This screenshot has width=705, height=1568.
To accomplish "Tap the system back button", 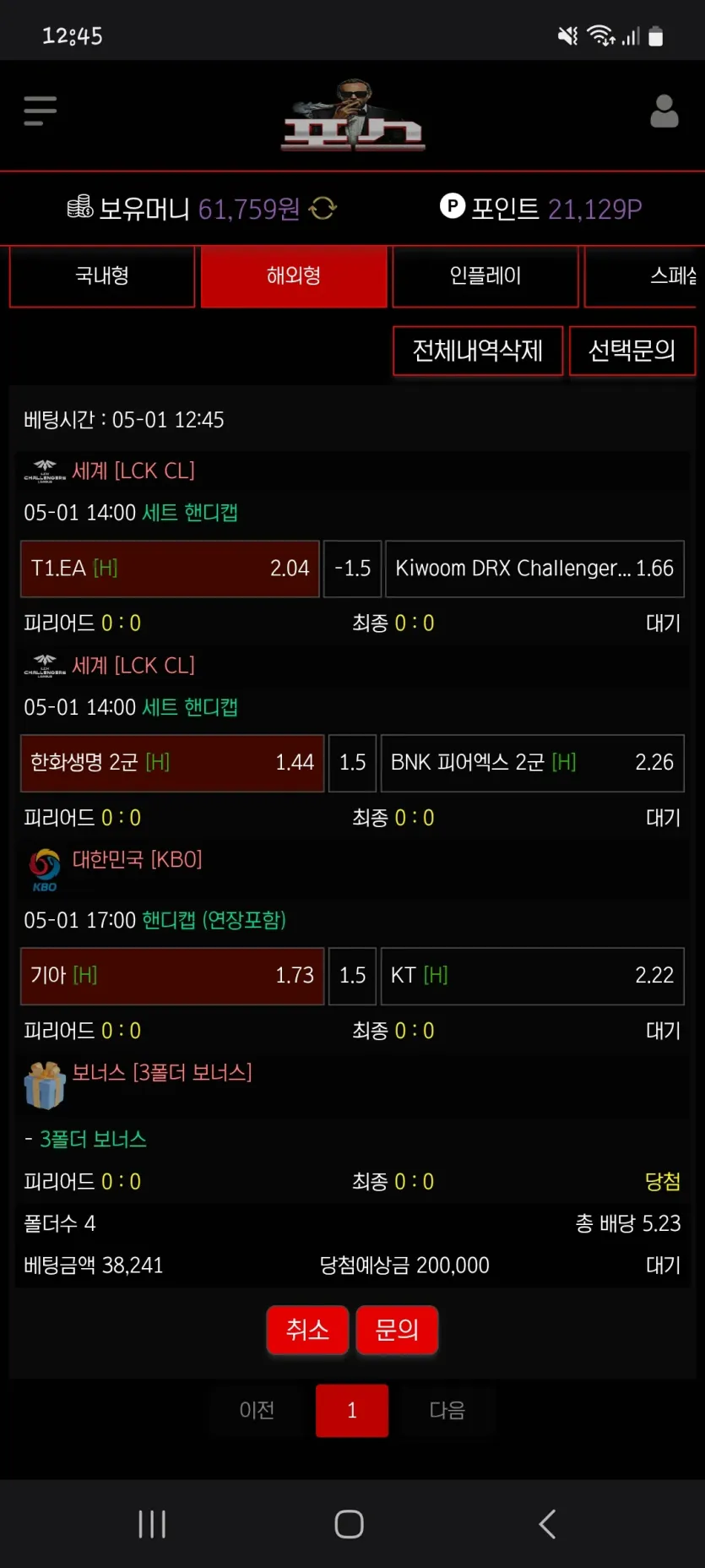I will 547,1524.
